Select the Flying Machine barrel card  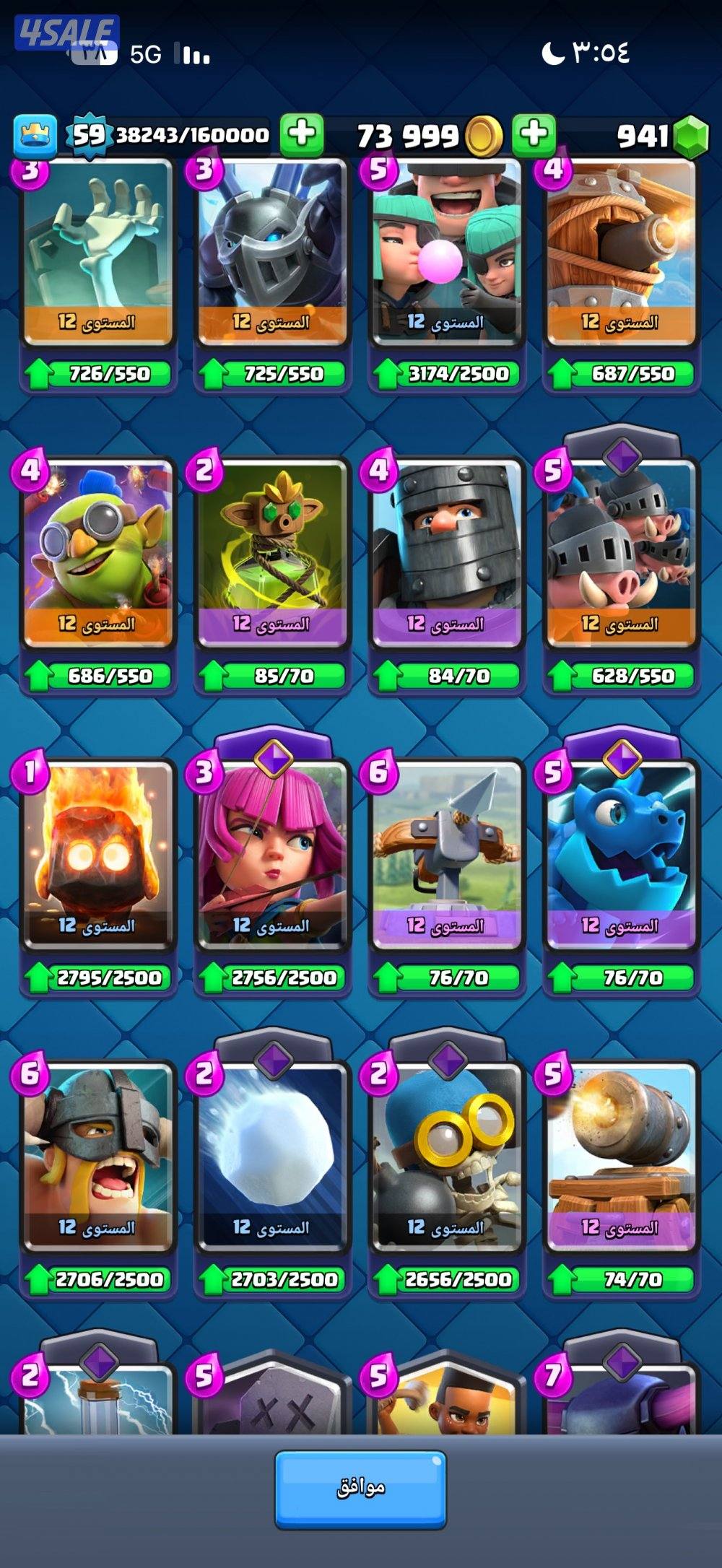(x=621, y=253)
